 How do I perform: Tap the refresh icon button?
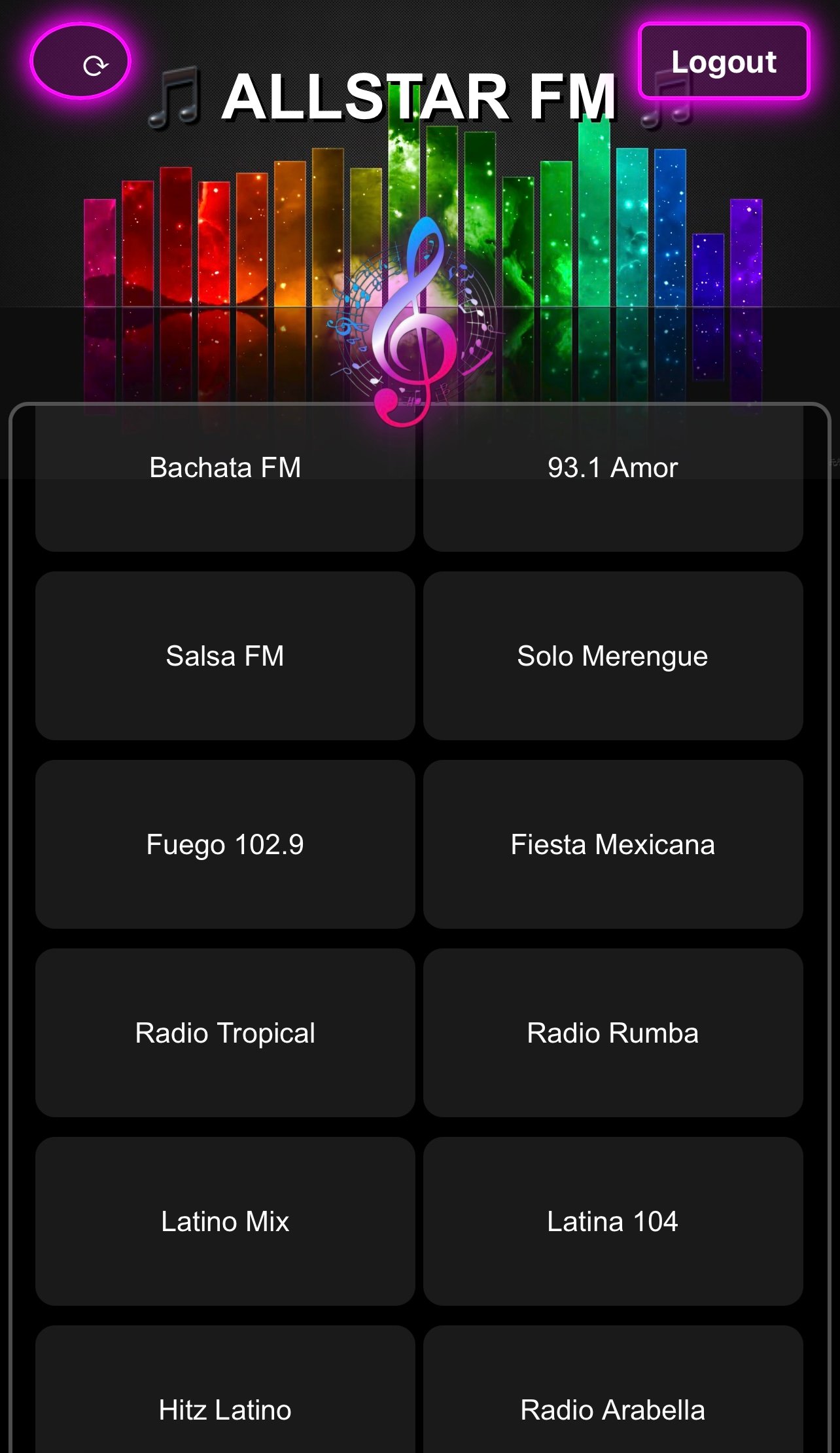click(x=80, y=62)
